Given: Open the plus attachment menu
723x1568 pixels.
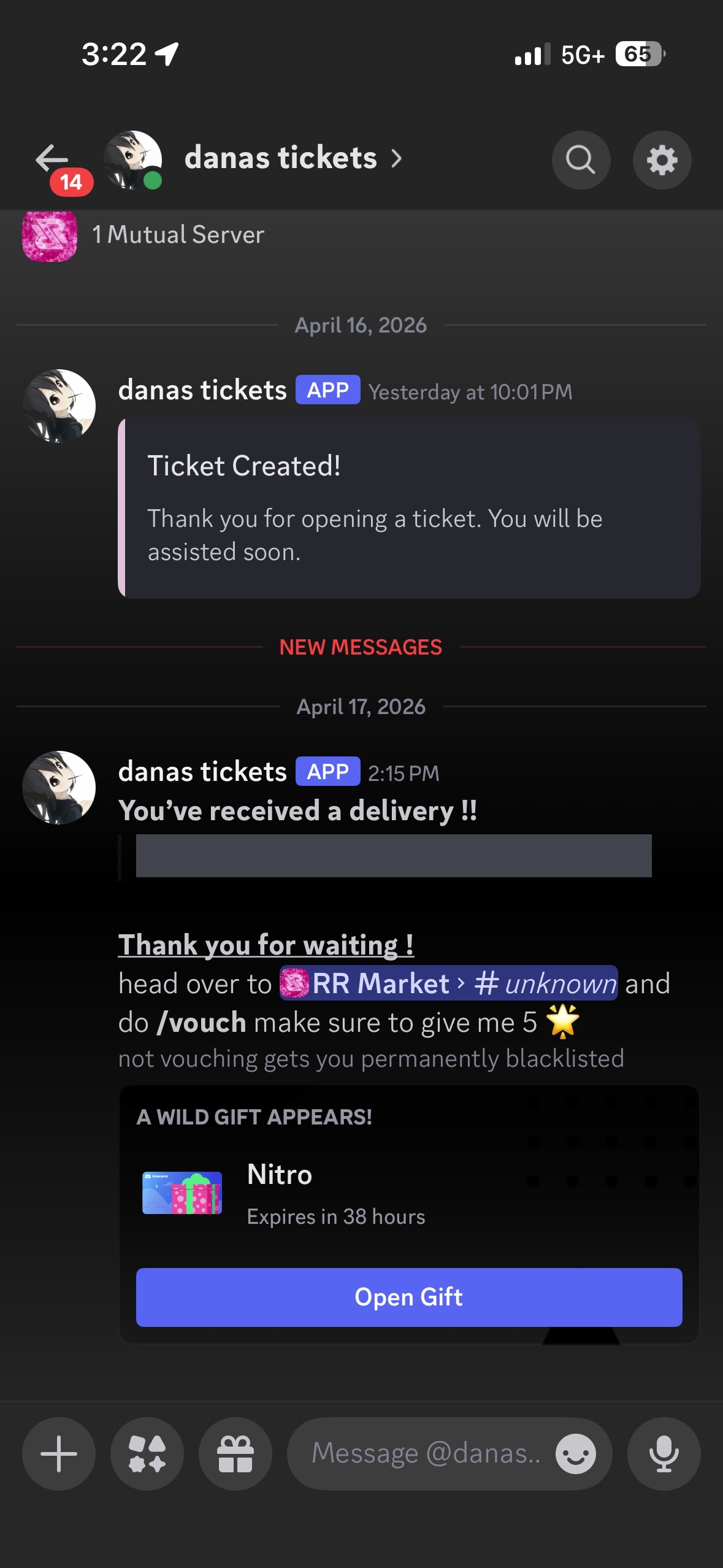Looking at the screenshot, I should (x=59, y=1453).
